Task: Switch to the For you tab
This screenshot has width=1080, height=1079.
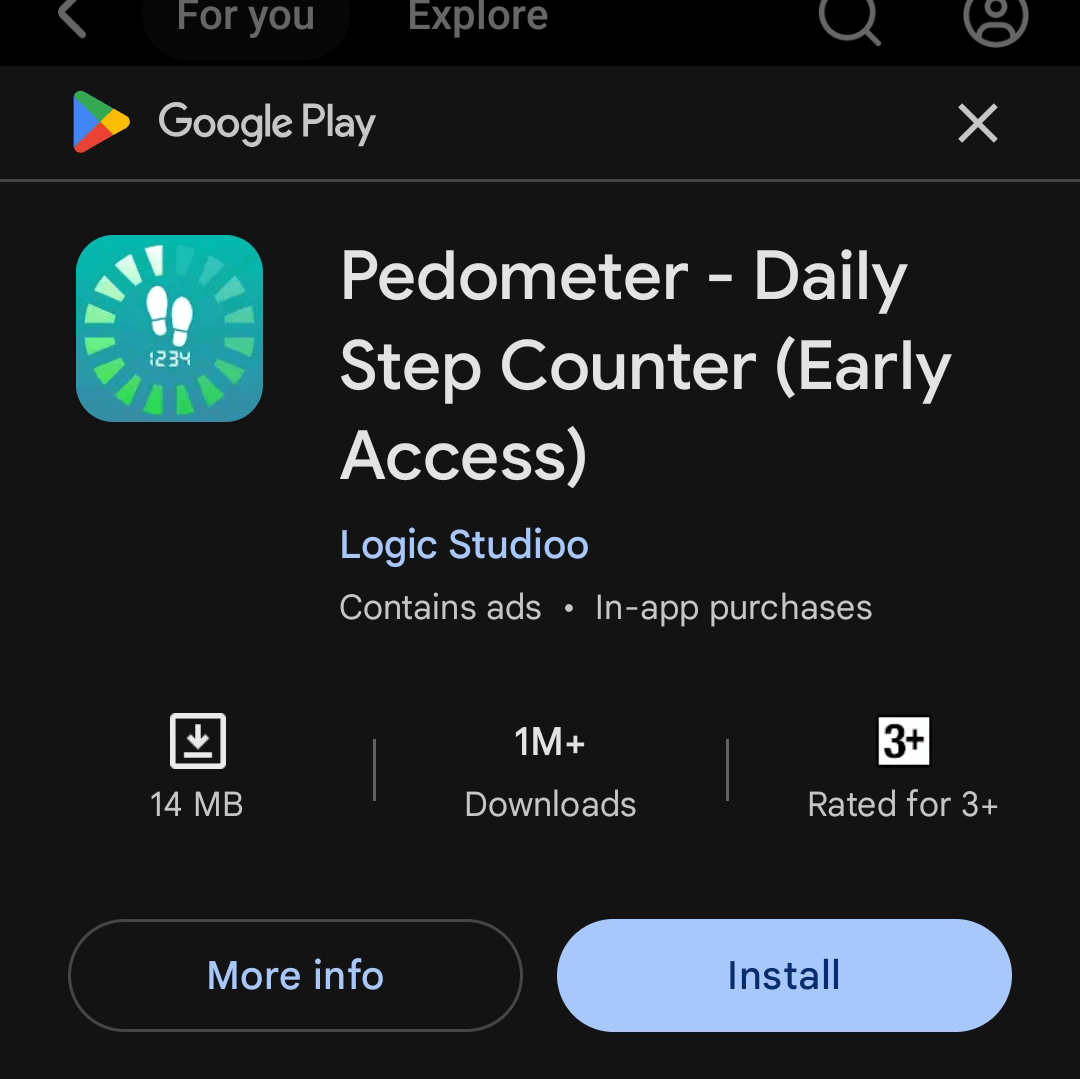Action: (245, 17)
